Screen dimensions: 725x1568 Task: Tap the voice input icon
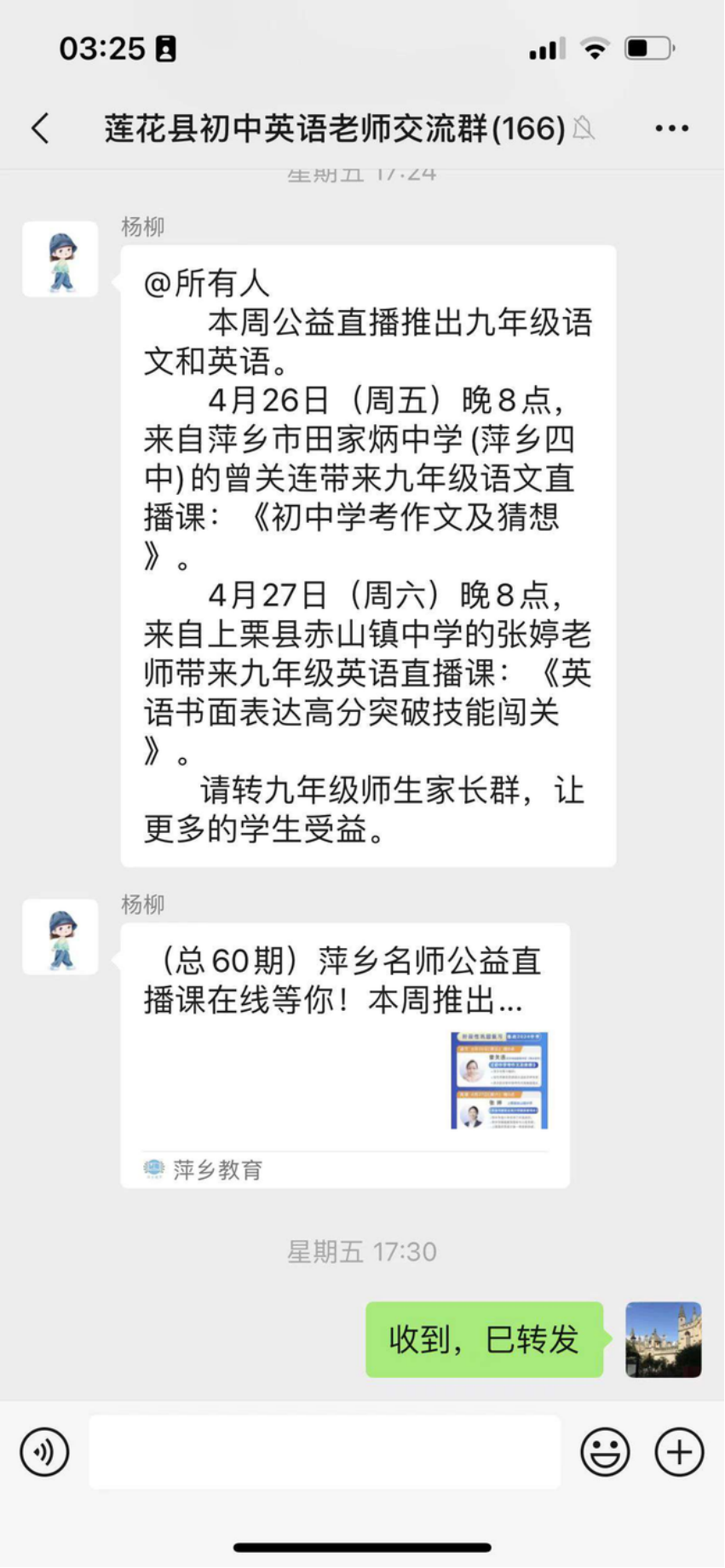44,1452
